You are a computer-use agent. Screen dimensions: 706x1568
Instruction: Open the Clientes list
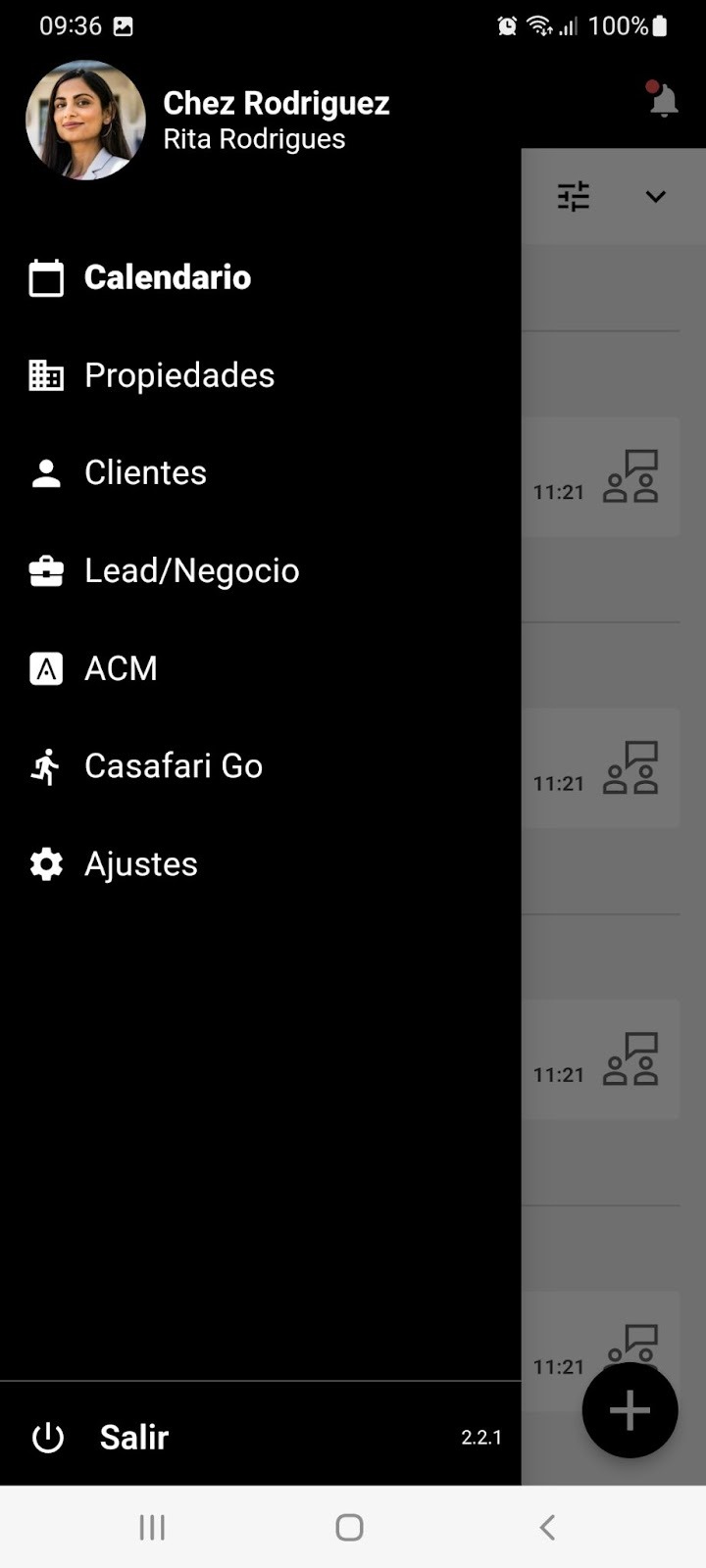tap(260, 473)
